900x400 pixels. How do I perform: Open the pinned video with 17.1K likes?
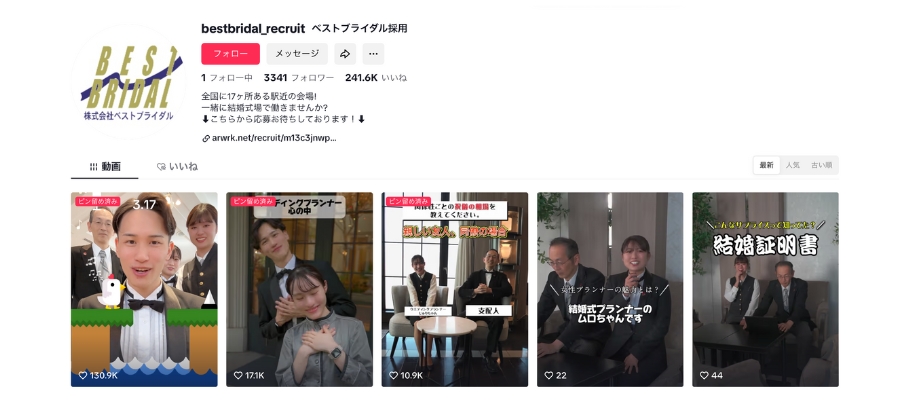tap(299, 289)
